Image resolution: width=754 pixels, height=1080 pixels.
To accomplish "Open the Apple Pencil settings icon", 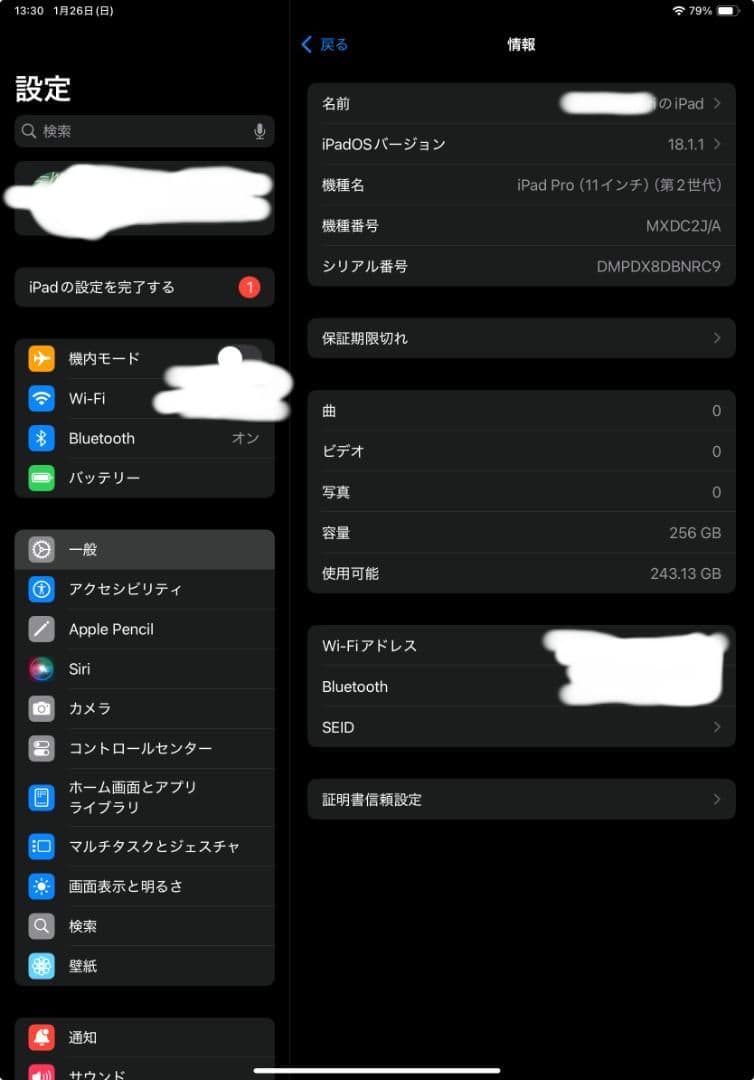I will 40,629.
